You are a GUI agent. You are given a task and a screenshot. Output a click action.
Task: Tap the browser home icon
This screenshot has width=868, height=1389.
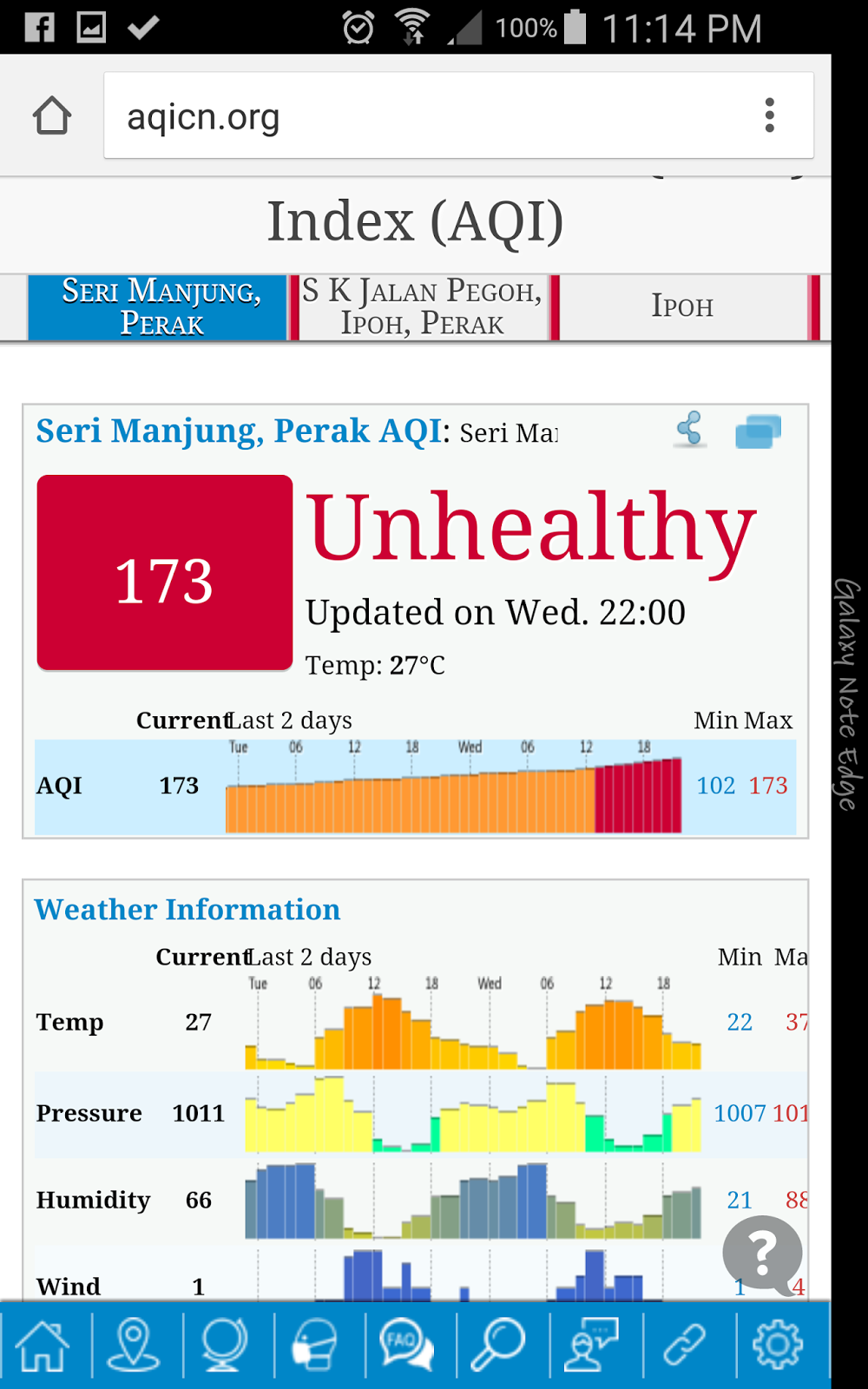tap(51, 114)
